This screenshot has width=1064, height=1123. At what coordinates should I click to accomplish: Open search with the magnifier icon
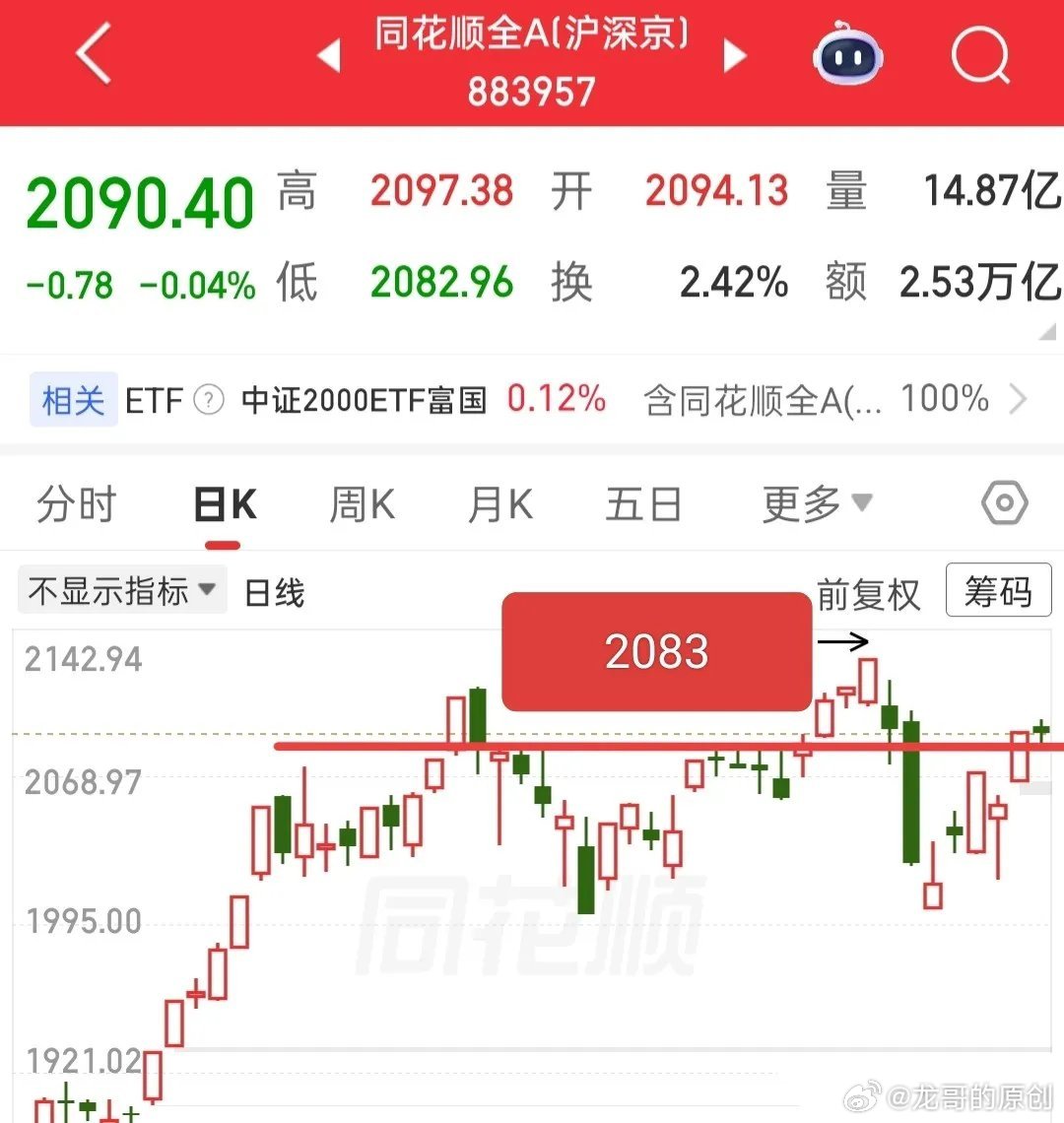coord(979,56)
